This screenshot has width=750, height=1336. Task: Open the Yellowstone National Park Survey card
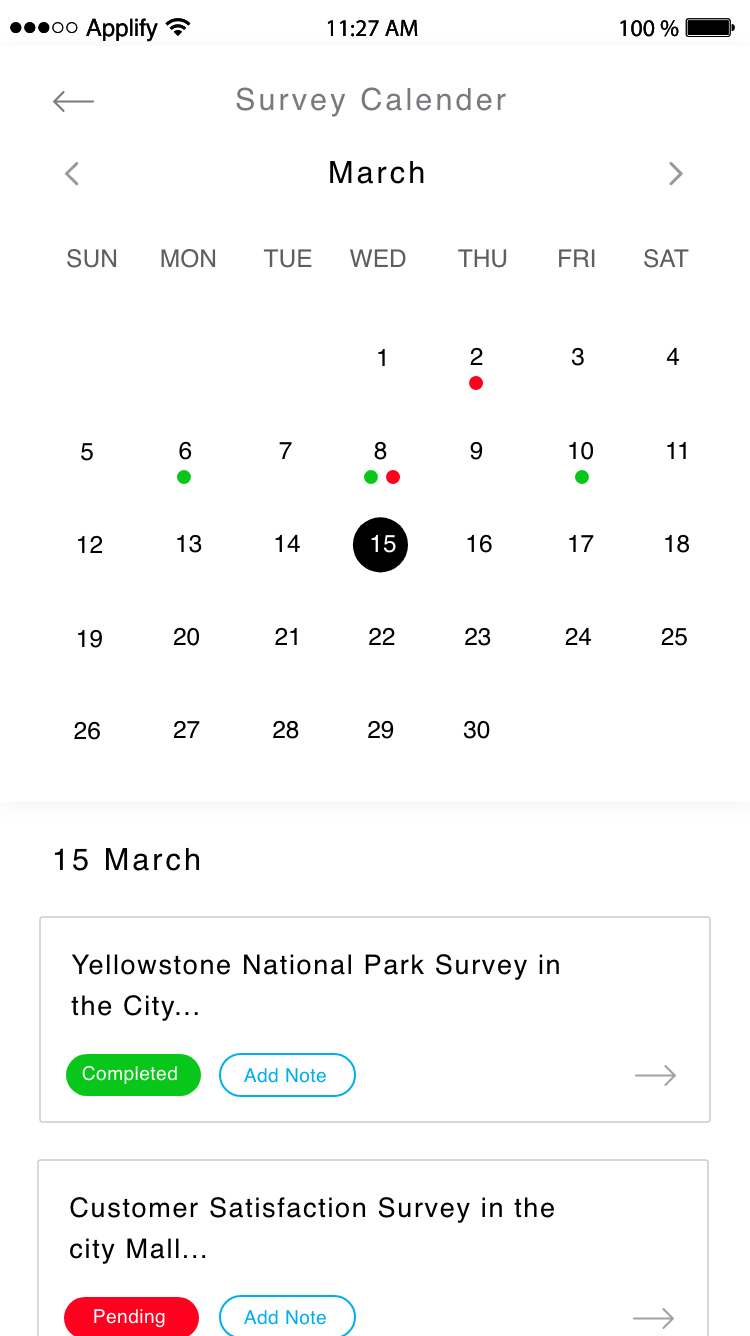coord(375,1019)
